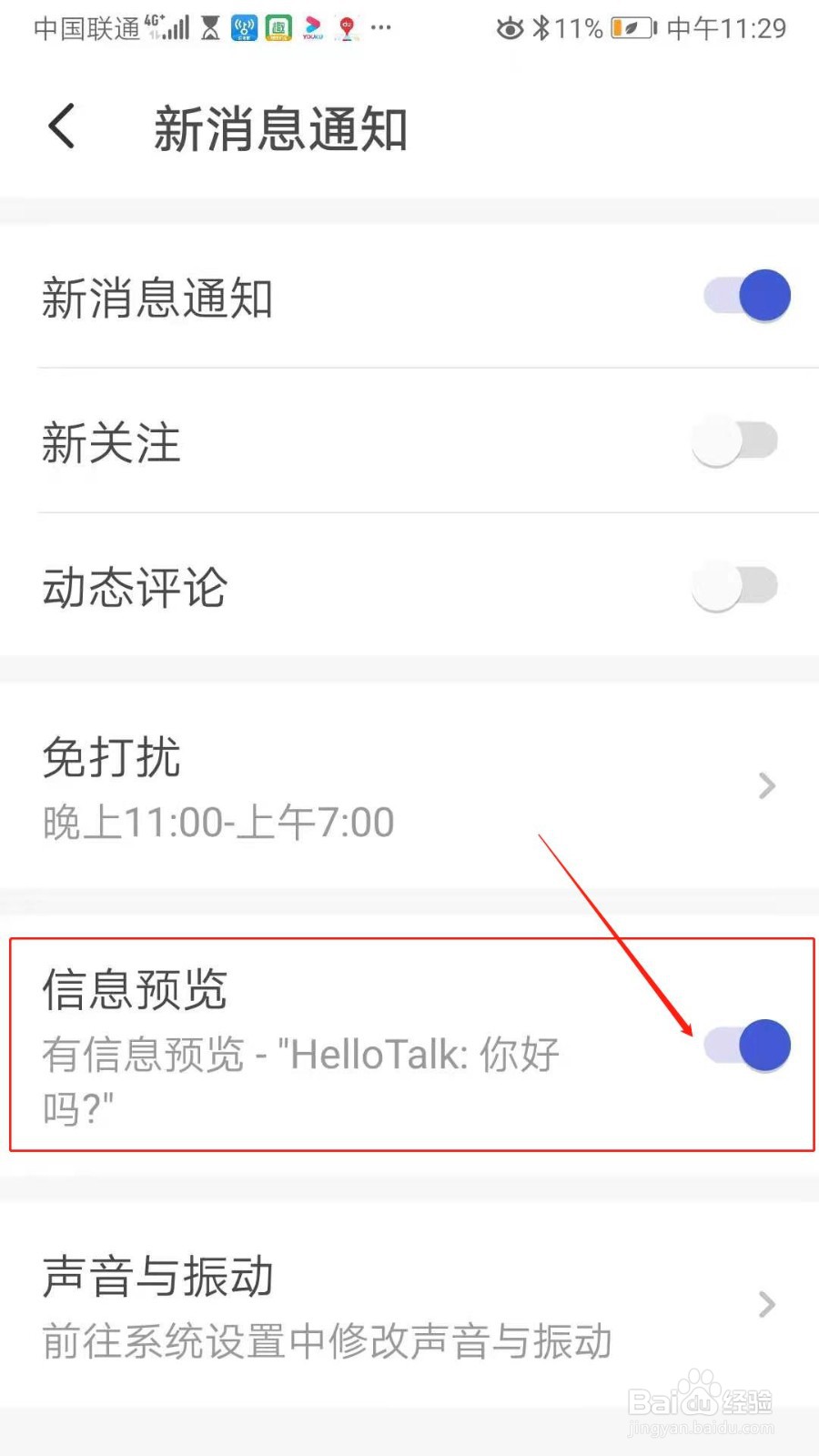Enable the 动态评论 comment toggle

(734, 586)
